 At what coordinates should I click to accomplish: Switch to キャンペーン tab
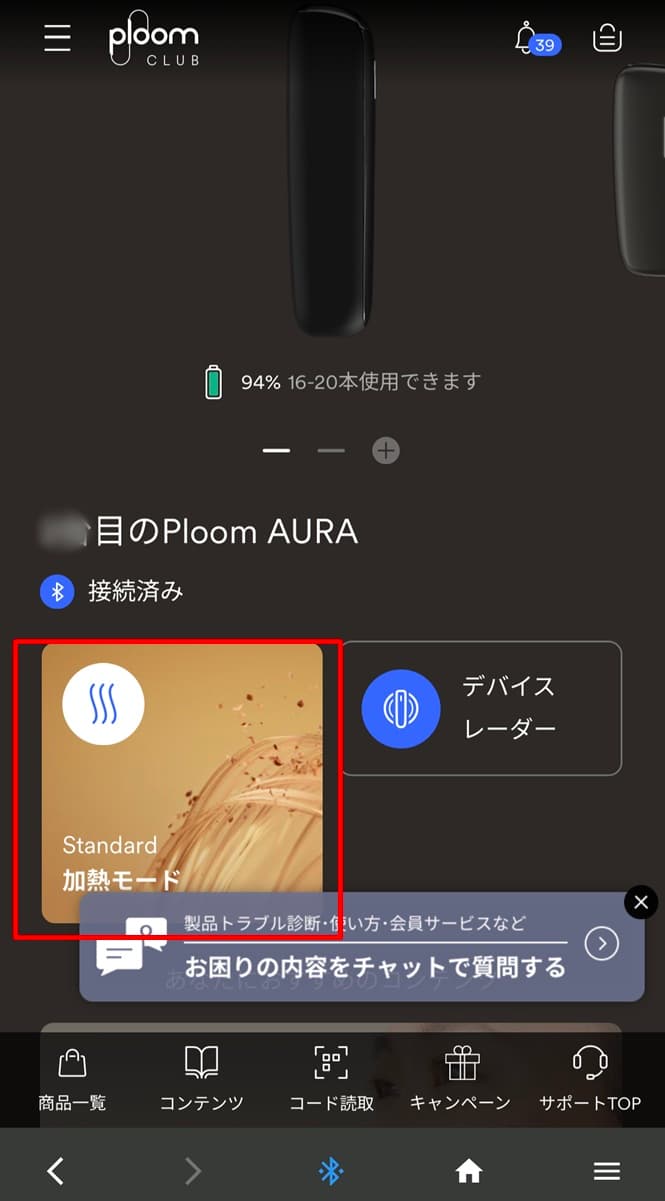461,1079
